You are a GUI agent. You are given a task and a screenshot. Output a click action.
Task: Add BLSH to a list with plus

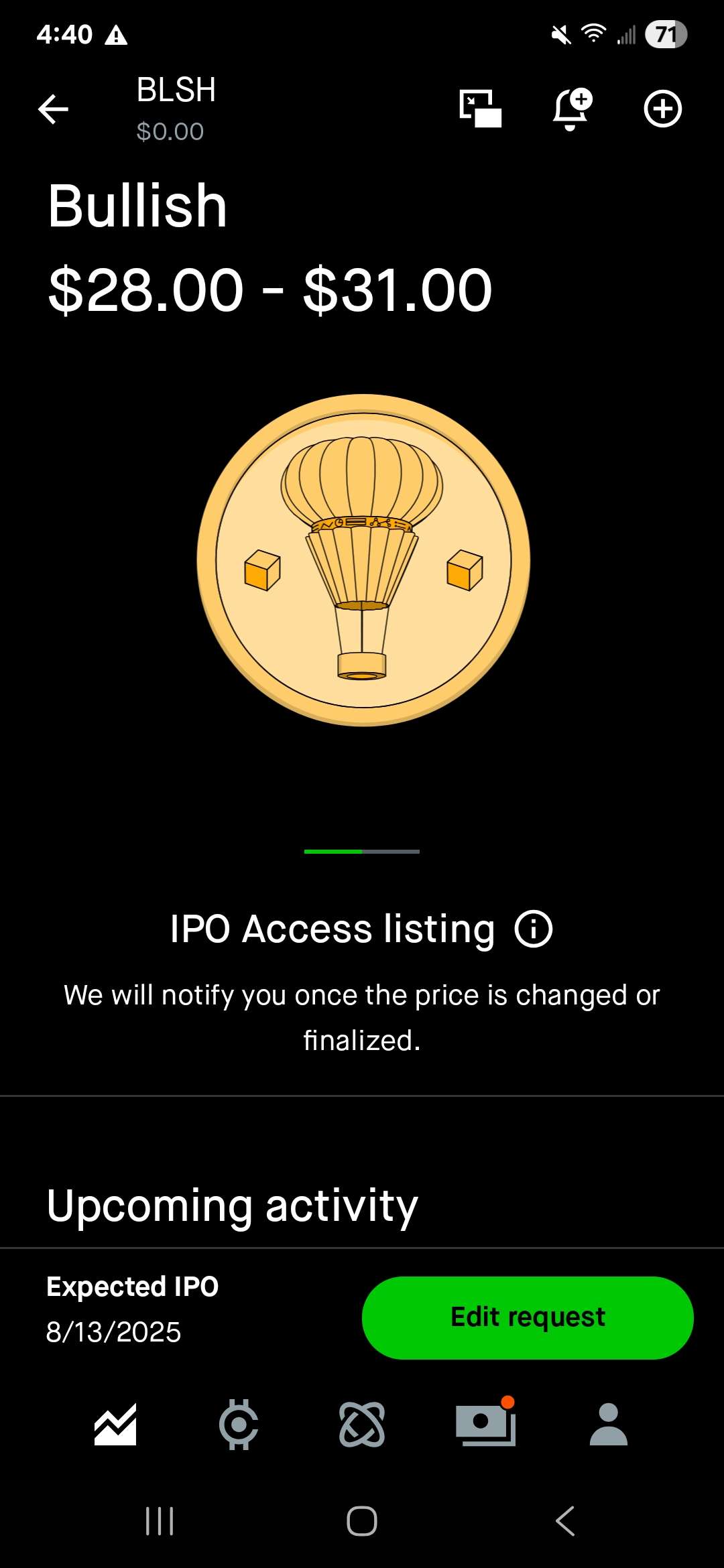[x=663, y=109]
